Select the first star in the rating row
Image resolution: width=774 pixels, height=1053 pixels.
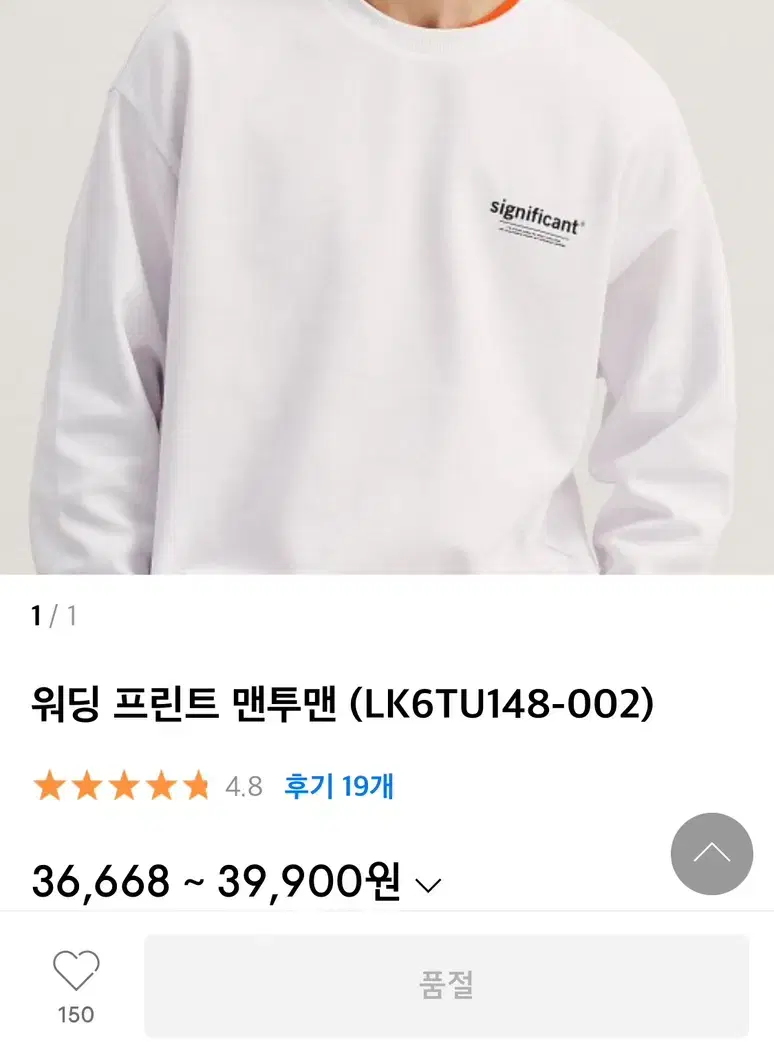tap(49, 786)
